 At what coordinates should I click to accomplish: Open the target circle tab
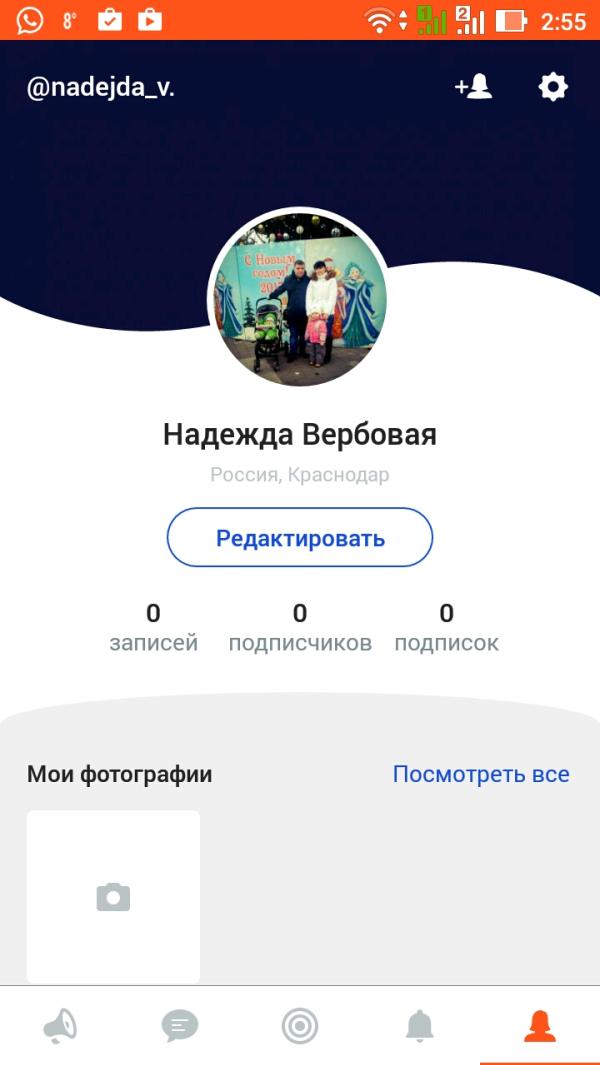pos(300,1025)
